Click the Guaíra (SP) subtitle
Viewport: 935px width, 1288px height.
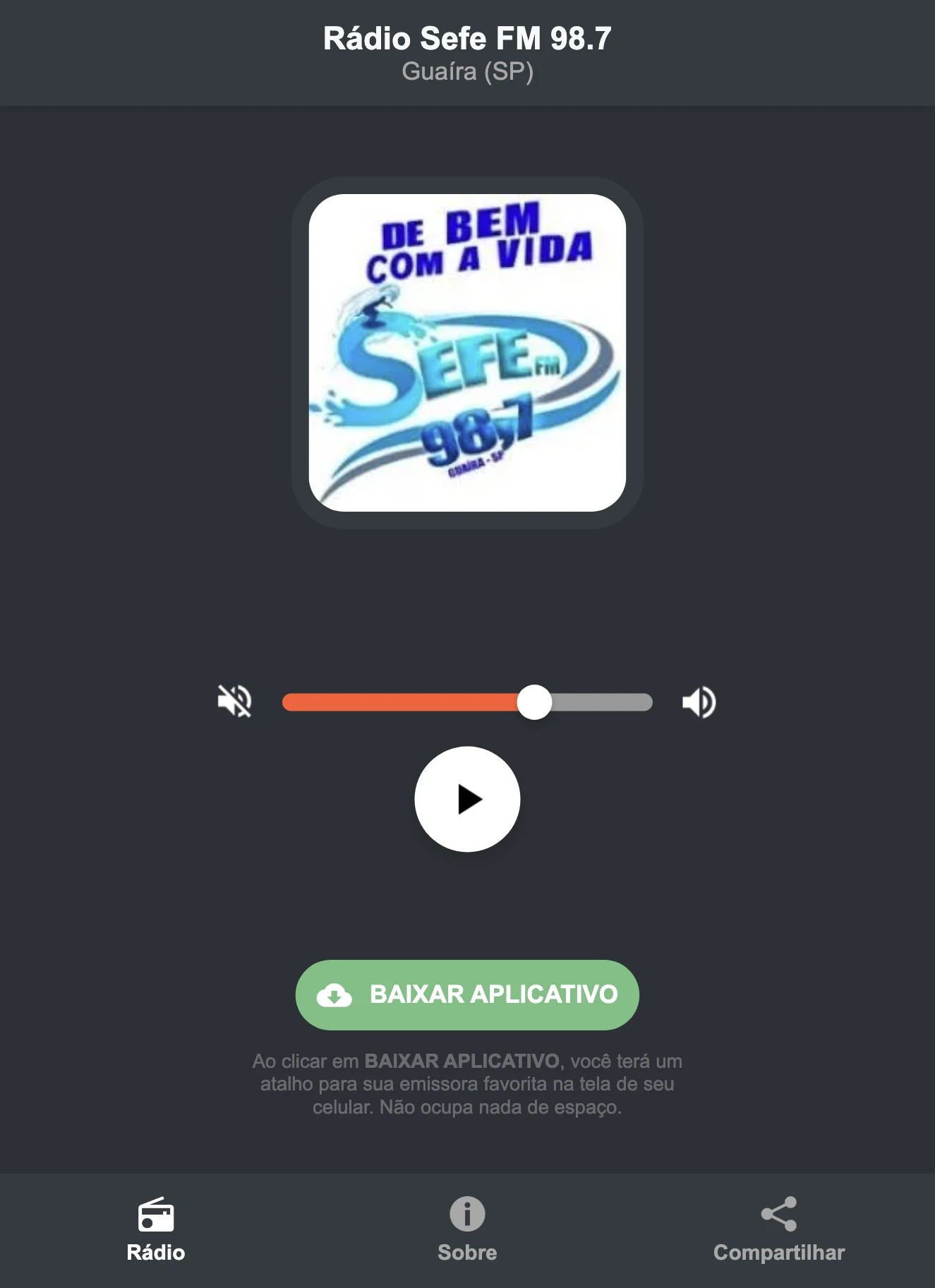click(x=467, y=71)
